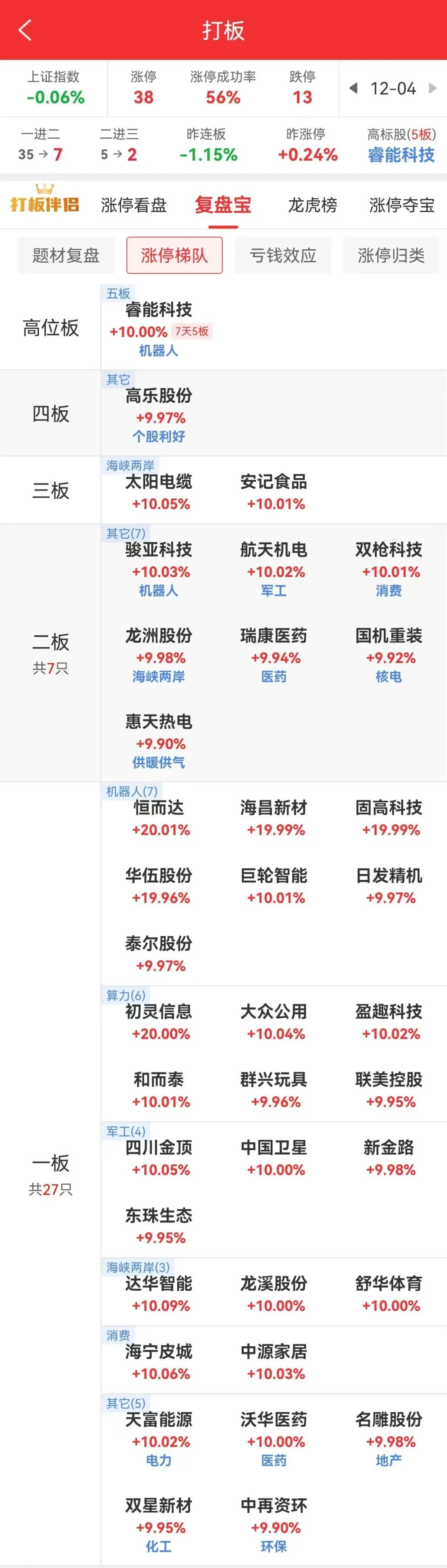Select the 题材复盘 chip
This screenshot has height=1568, width=447.
pos(66,255)
